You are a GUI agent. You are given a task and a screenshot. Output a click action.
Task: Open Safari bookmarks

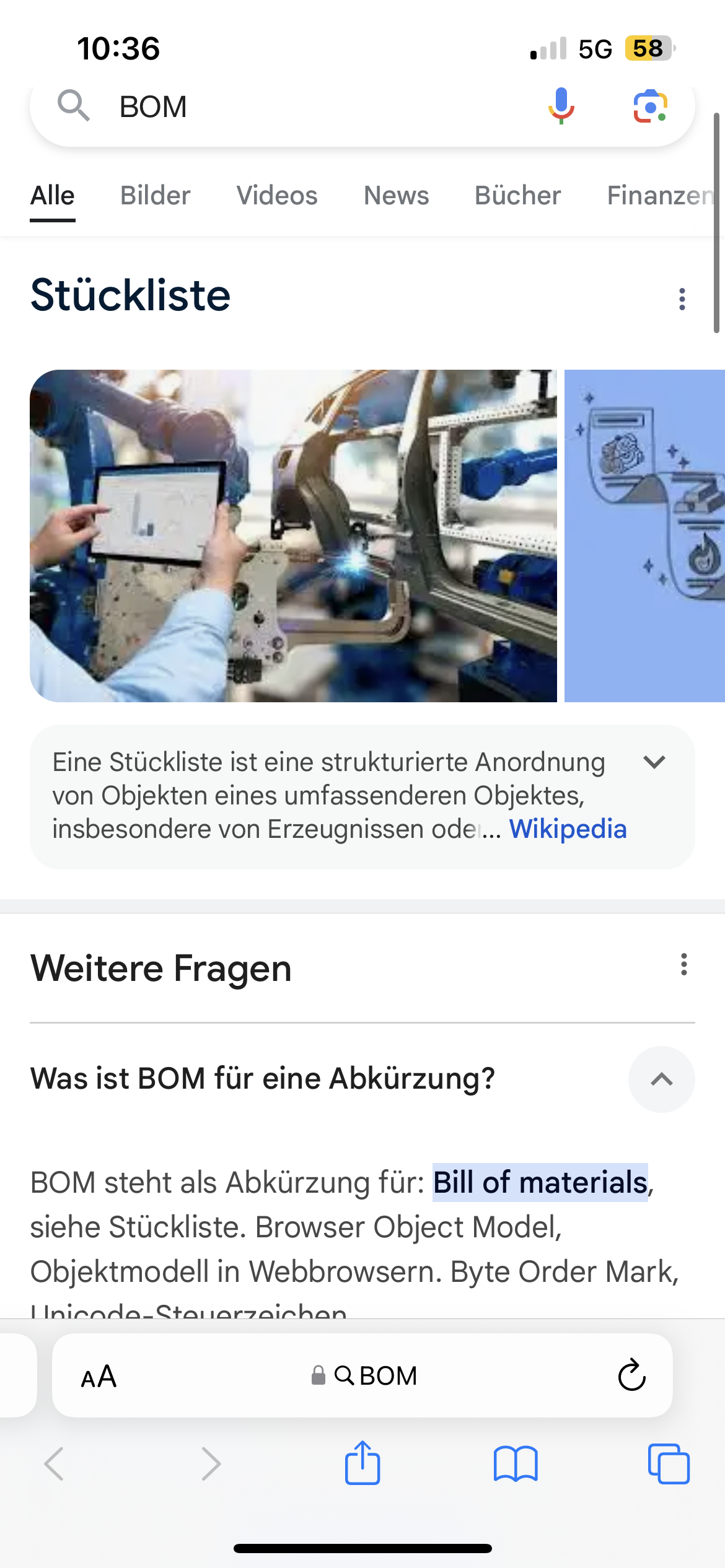pos(516,1464)
